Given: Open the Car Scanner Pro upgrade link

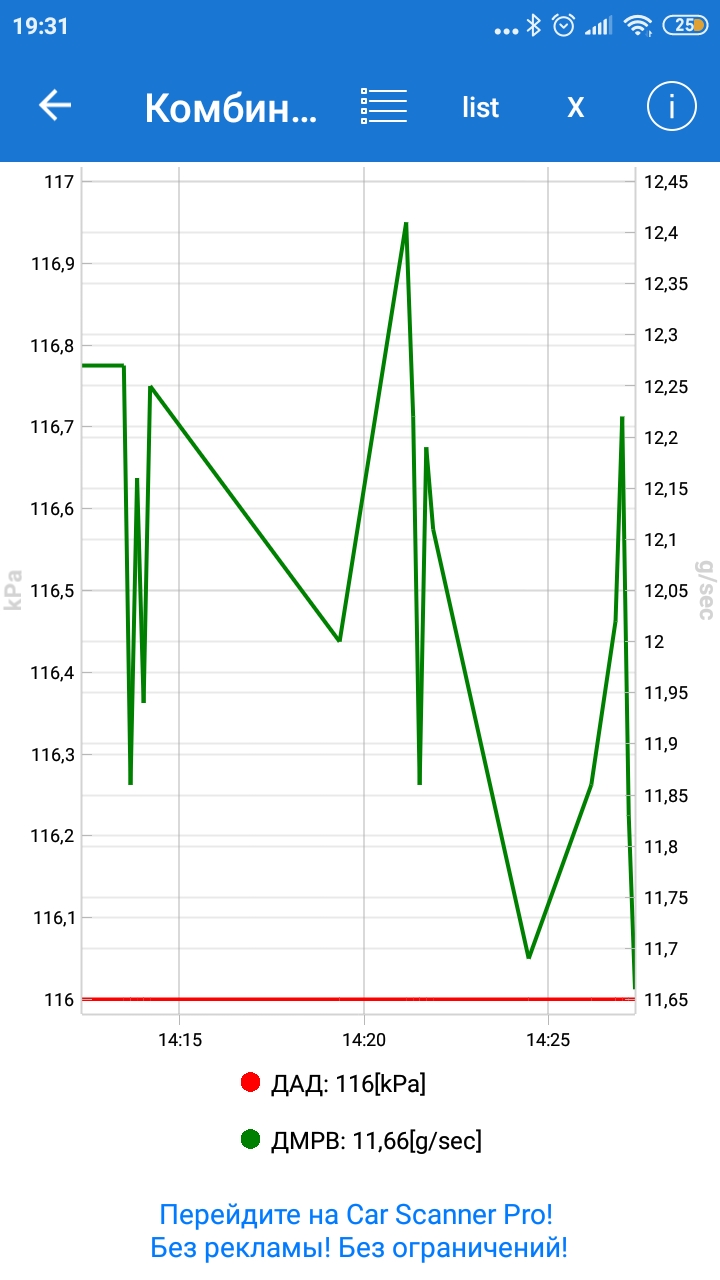Looking at the screenshot, I should point(359,1231).
